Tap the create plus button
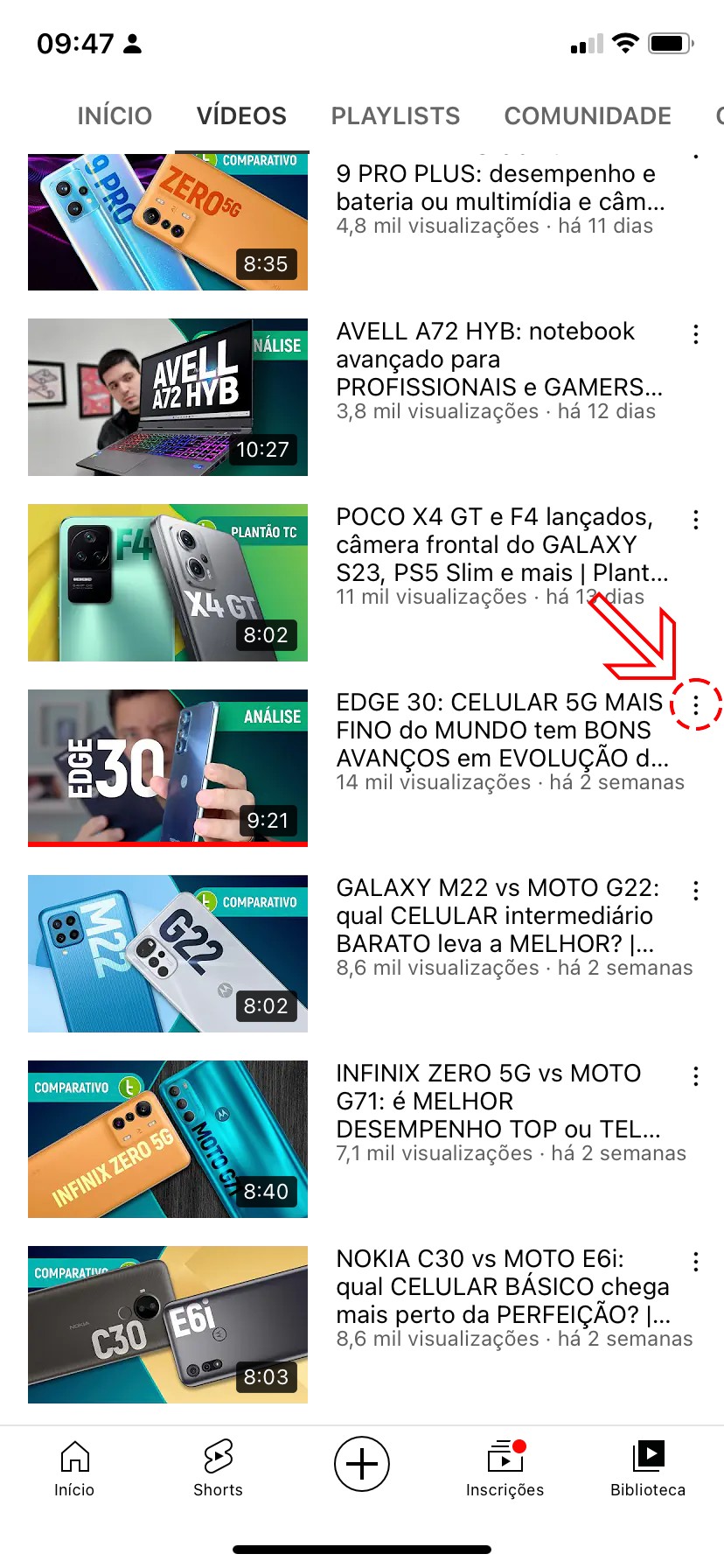 click(x=362, y=1464)
